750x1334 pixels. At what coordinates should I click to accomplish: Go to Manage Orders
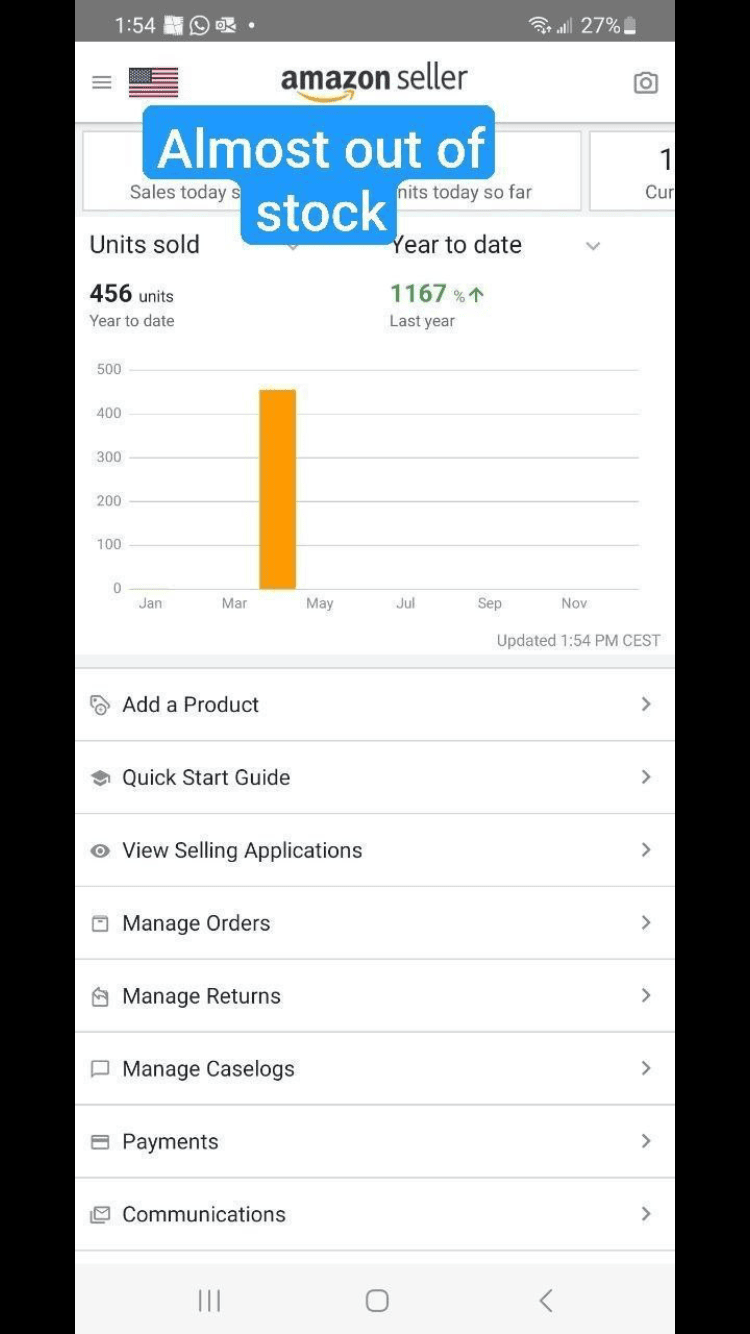(375, 923)
